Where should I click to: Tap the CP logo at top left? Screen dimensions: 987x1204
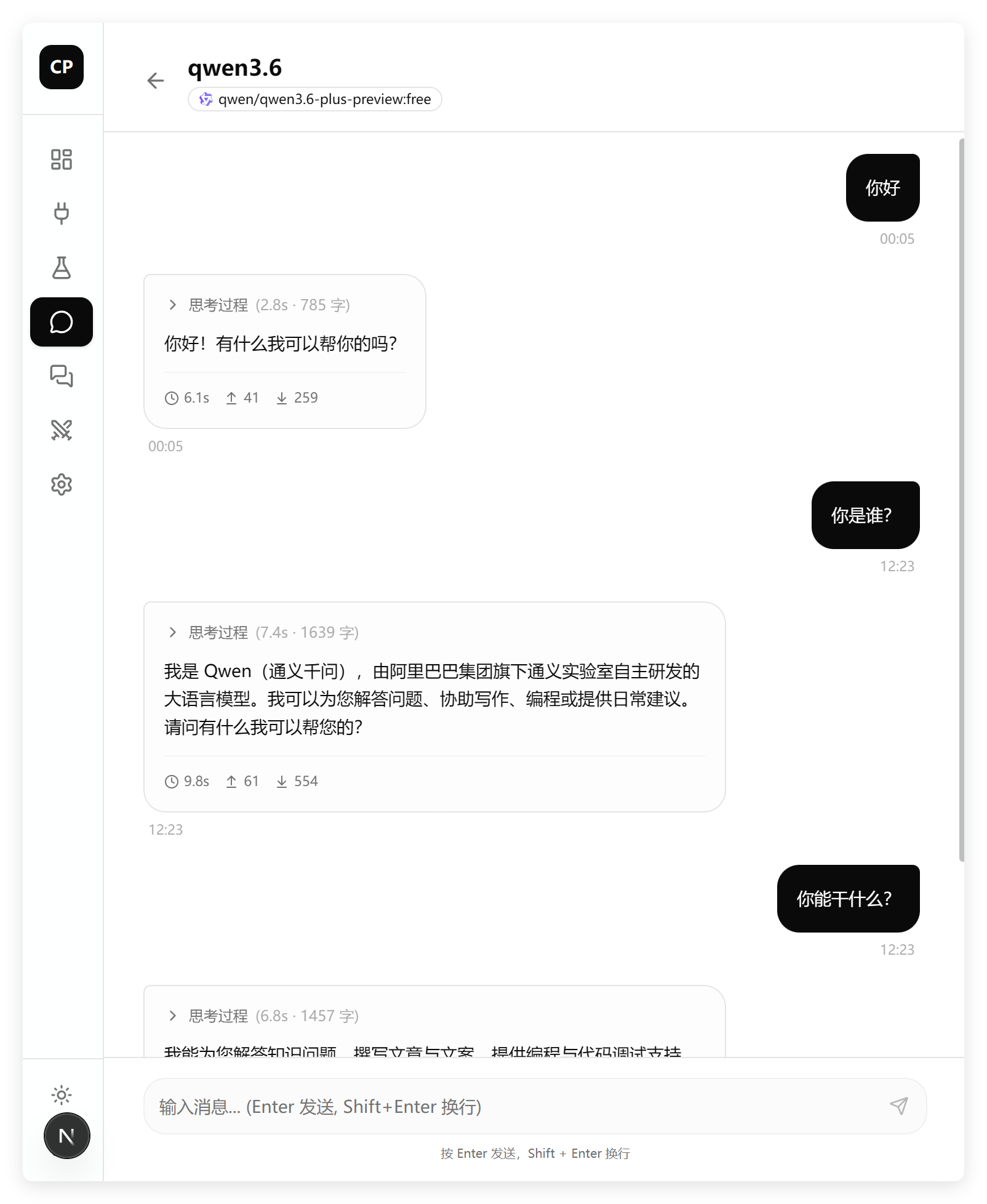pyautogui.click(x=62, y=67)
